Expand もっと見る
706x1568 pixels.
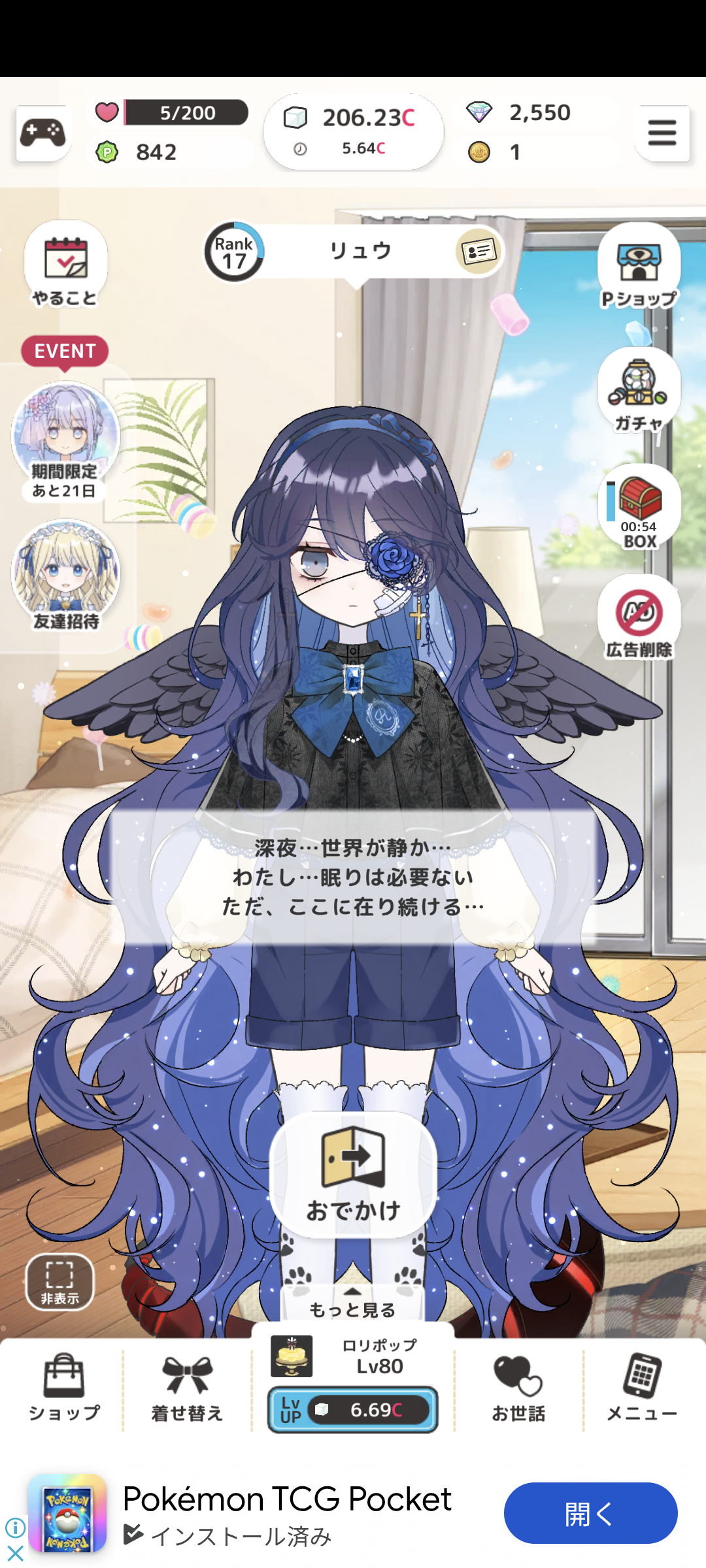[353, 1304]
